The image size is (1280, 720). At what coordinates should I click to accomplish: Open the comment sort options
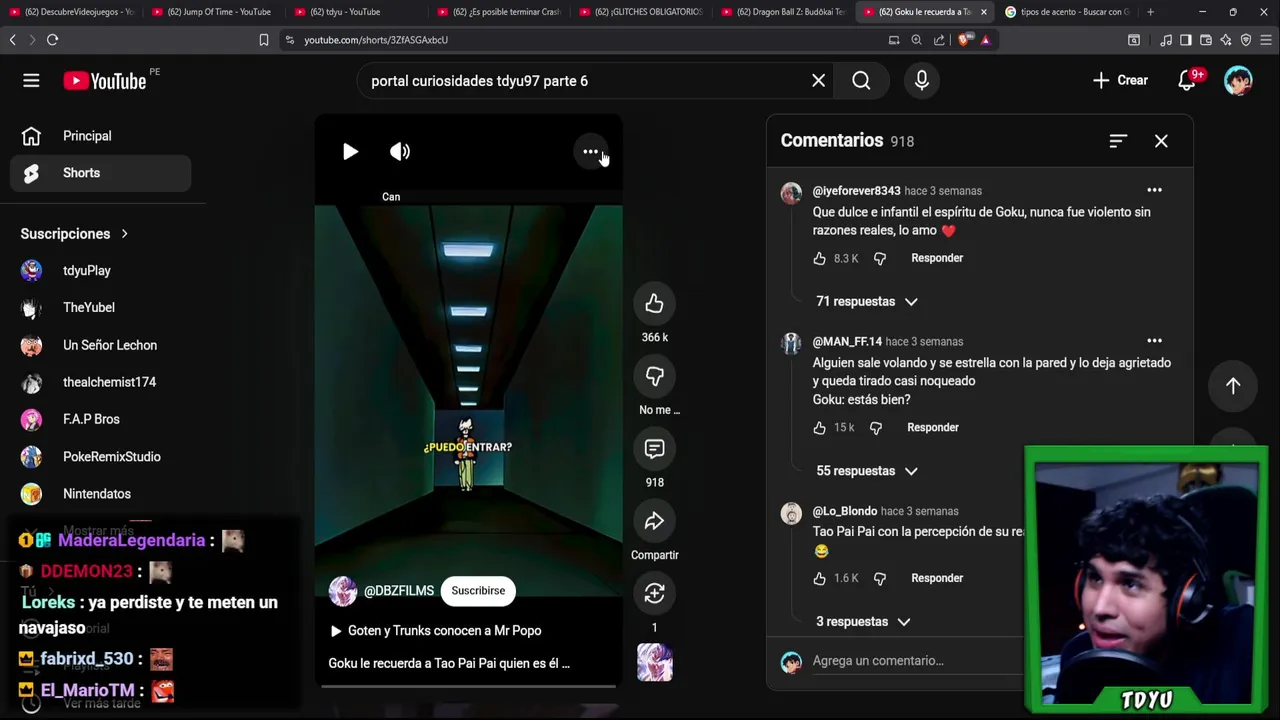(x=1118, y=141)
